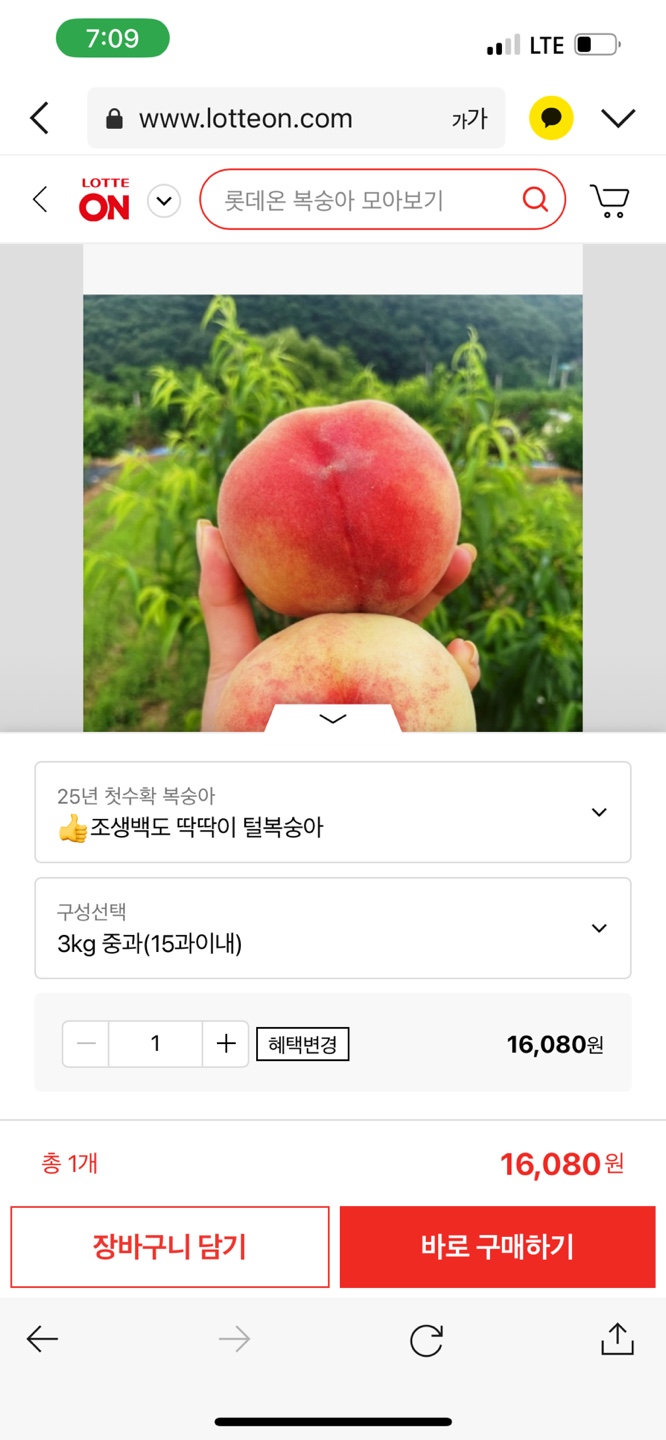
Task: Add the peaches with 장바구니 담기
Action: tap(170, 1247)
